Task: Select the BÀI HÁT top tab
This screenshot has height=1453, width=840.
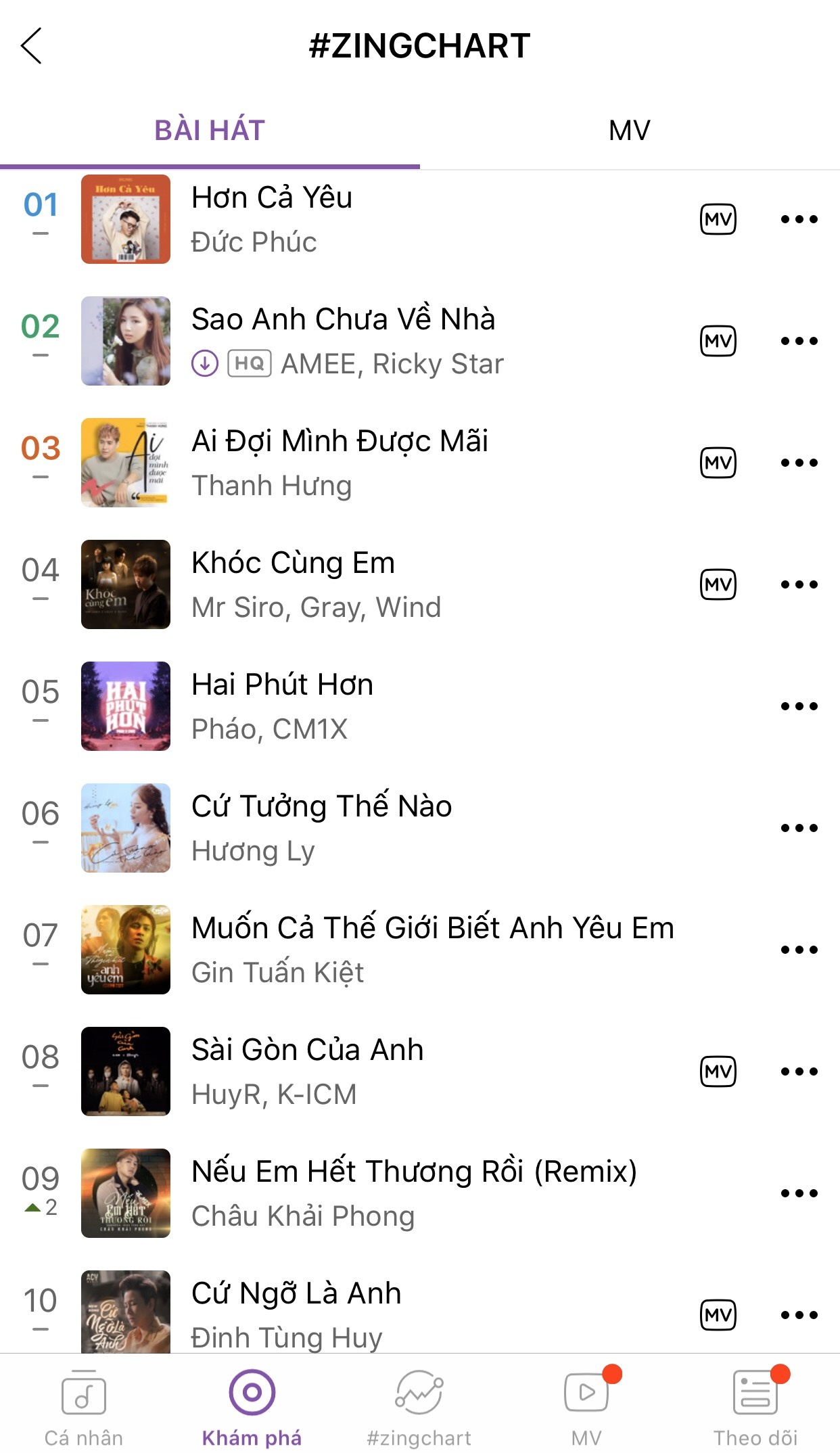Action: click(210, 130)
